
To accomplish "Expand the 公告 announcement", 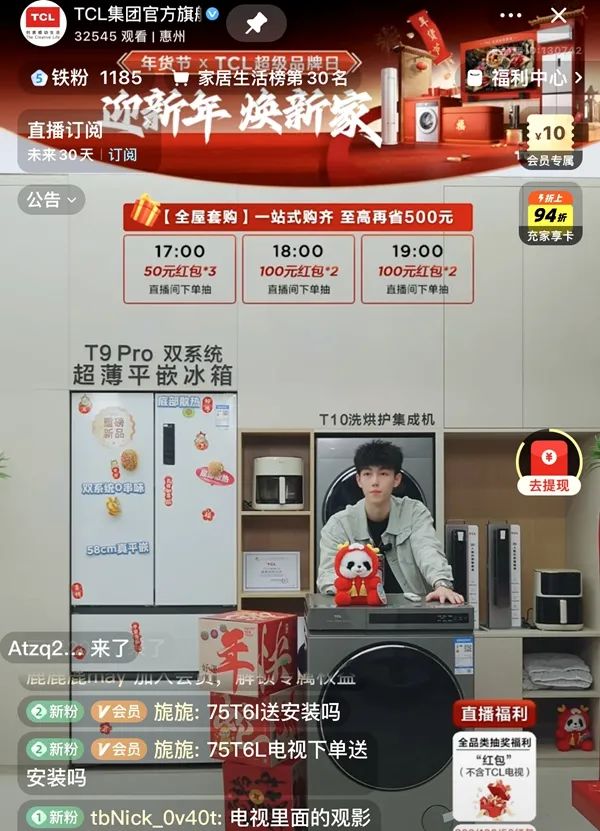I will click(52, 200).
